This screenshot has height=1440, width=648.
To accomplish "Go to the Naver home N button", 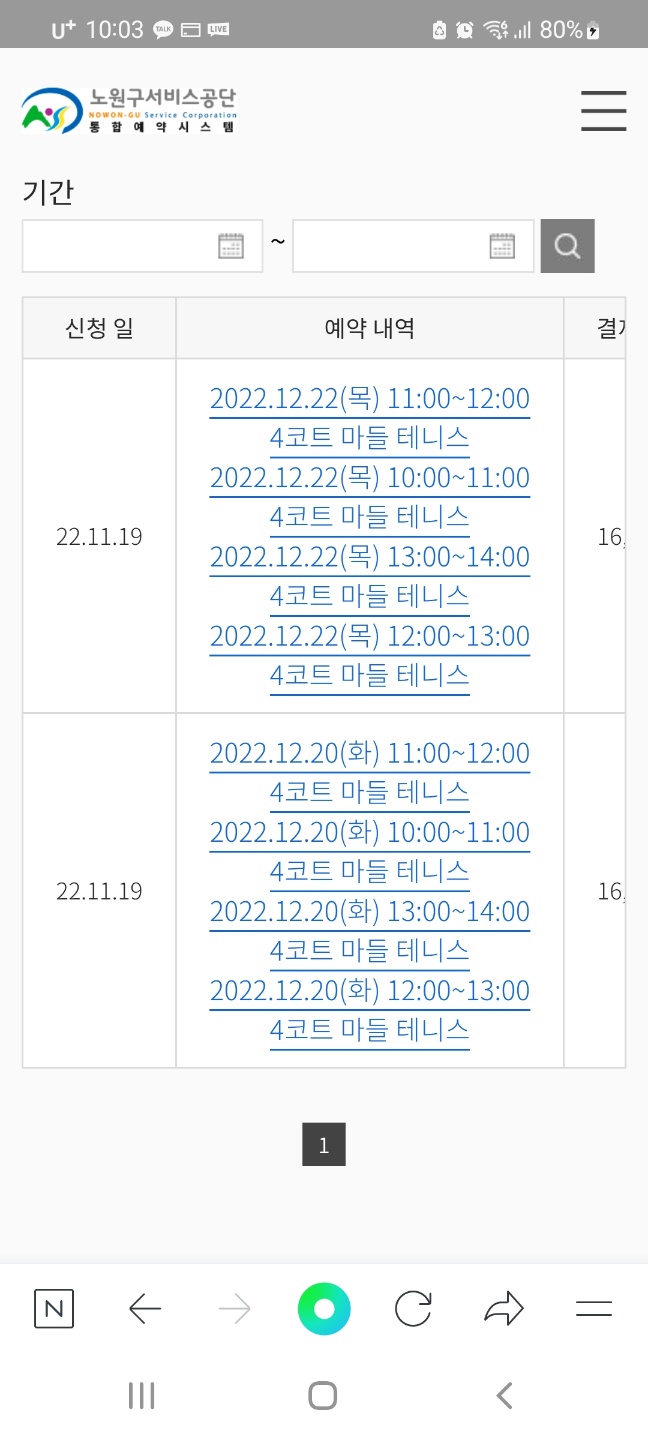I will click(x=54, y=1308).
